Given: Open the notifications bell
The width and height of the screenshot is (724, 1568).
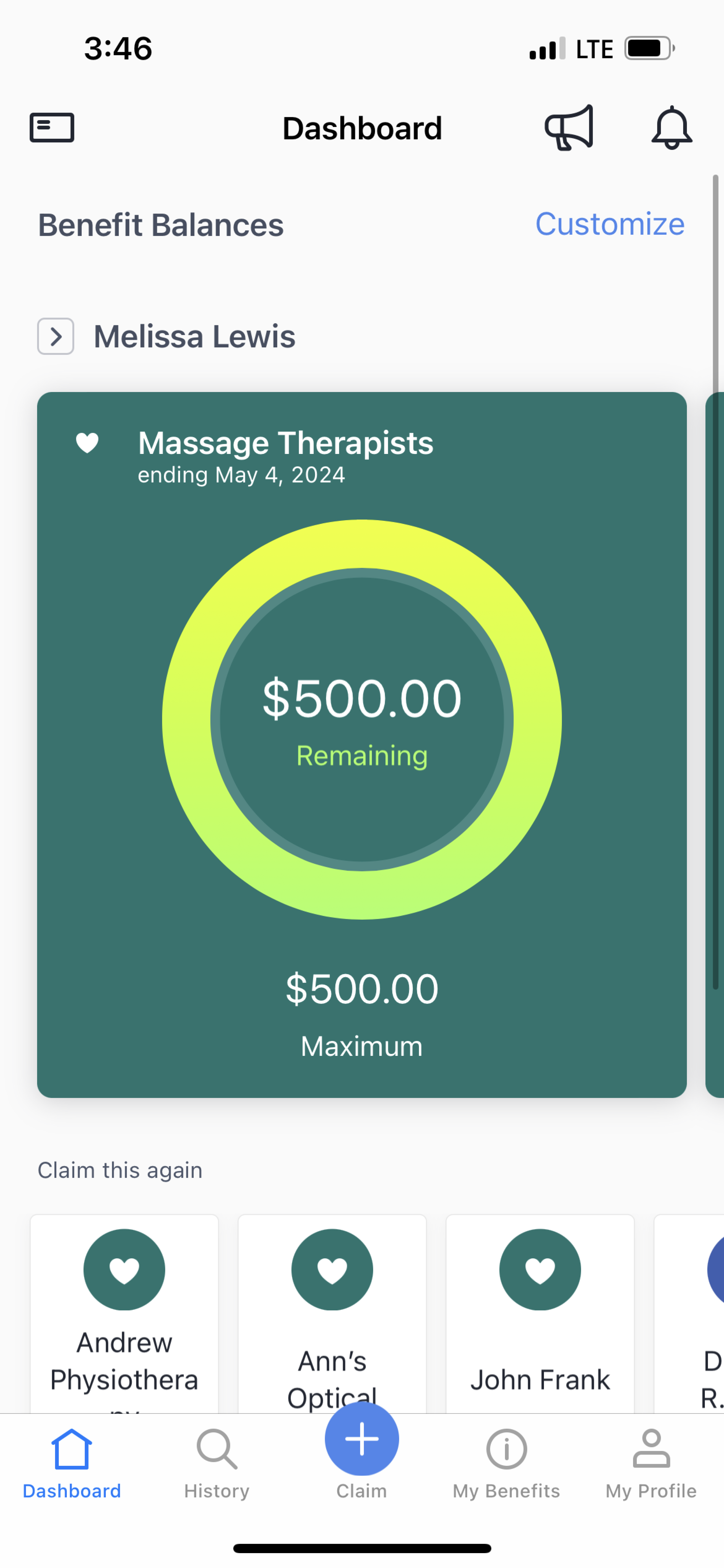Looking at the screenshot, I should [671, 128].
